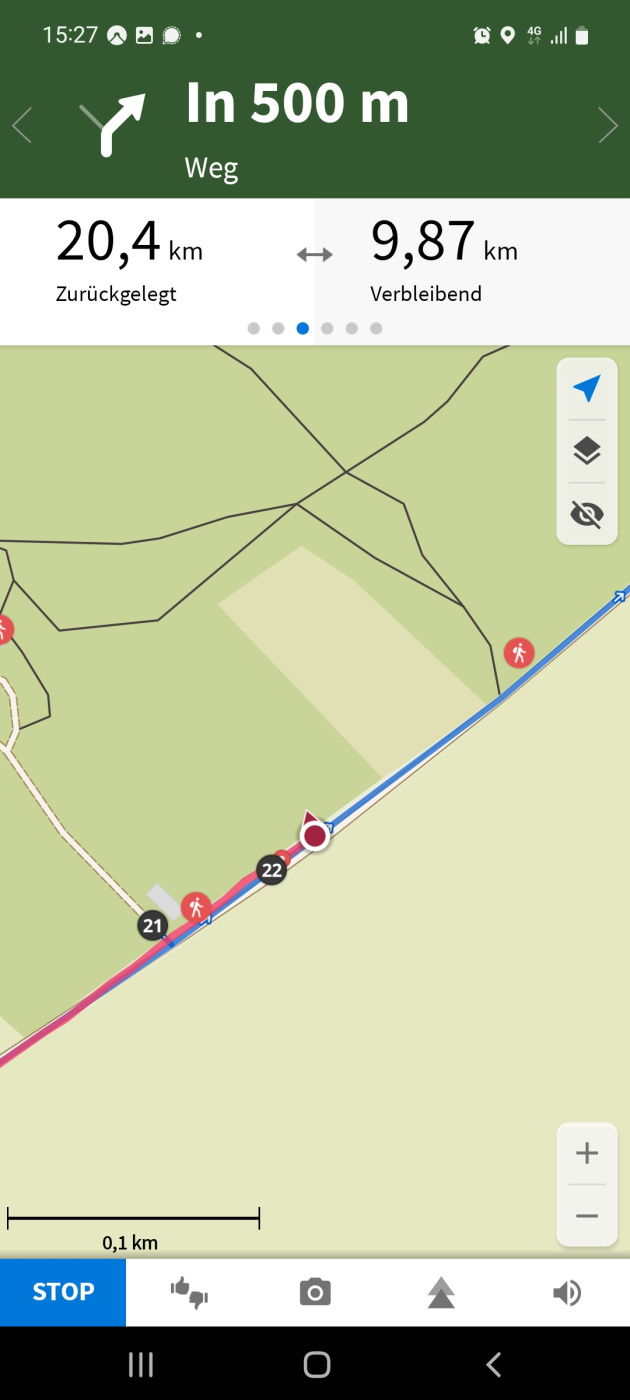This screenshot has width=630, height=1400.
Task: Give thumbs up/down feedback
Action: coord(189,1292)
